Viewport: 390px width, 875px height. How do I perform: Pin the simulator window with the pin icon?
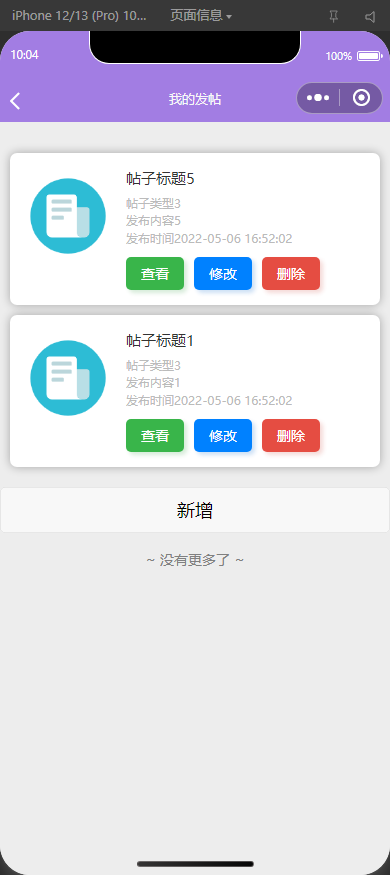pos(334,17)
